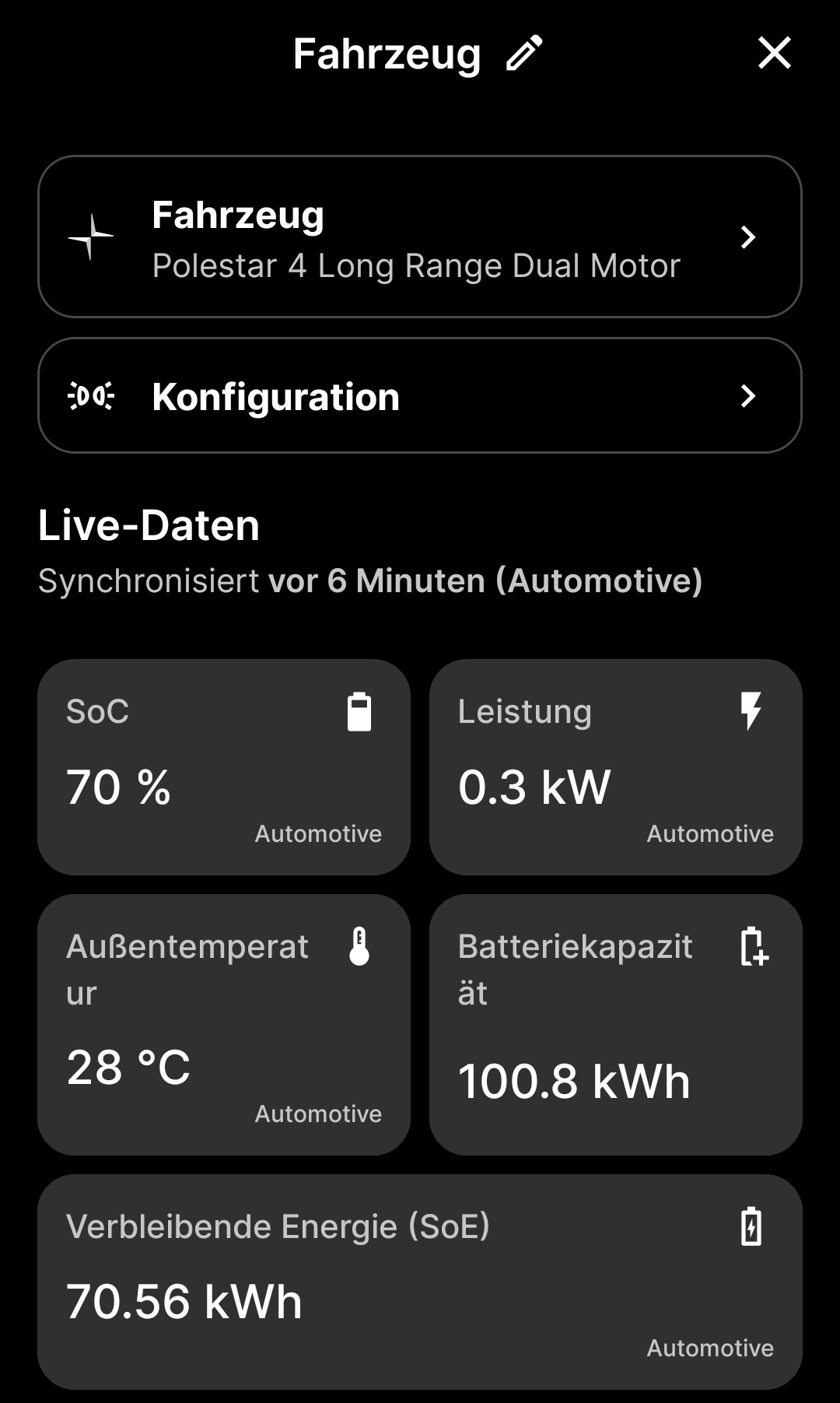Open the Batteriekapazität 100.8 kWh card
The image size is (840, 1403).
pos(616,1025)
